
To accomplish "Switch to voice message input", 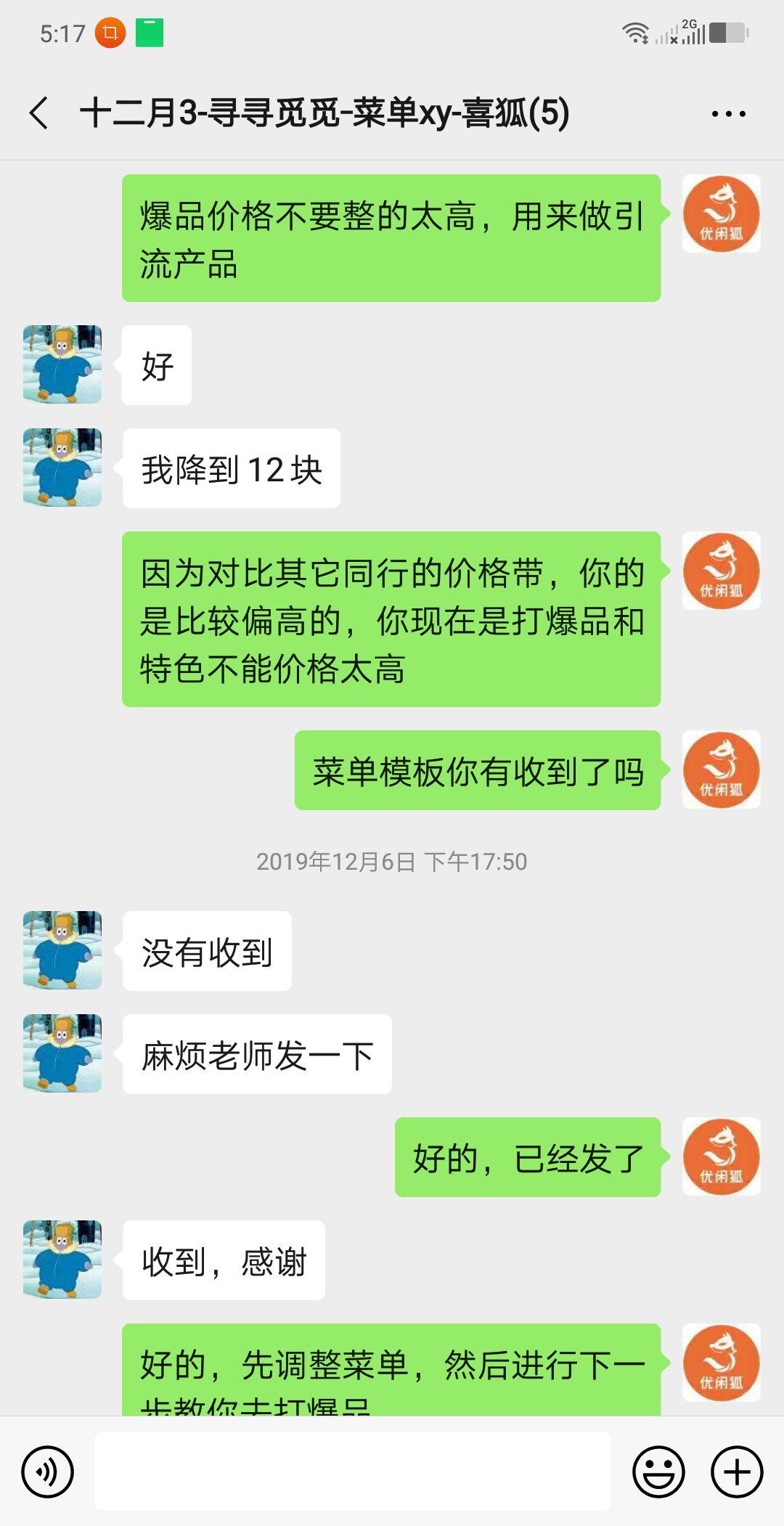I will point(48,1472).
